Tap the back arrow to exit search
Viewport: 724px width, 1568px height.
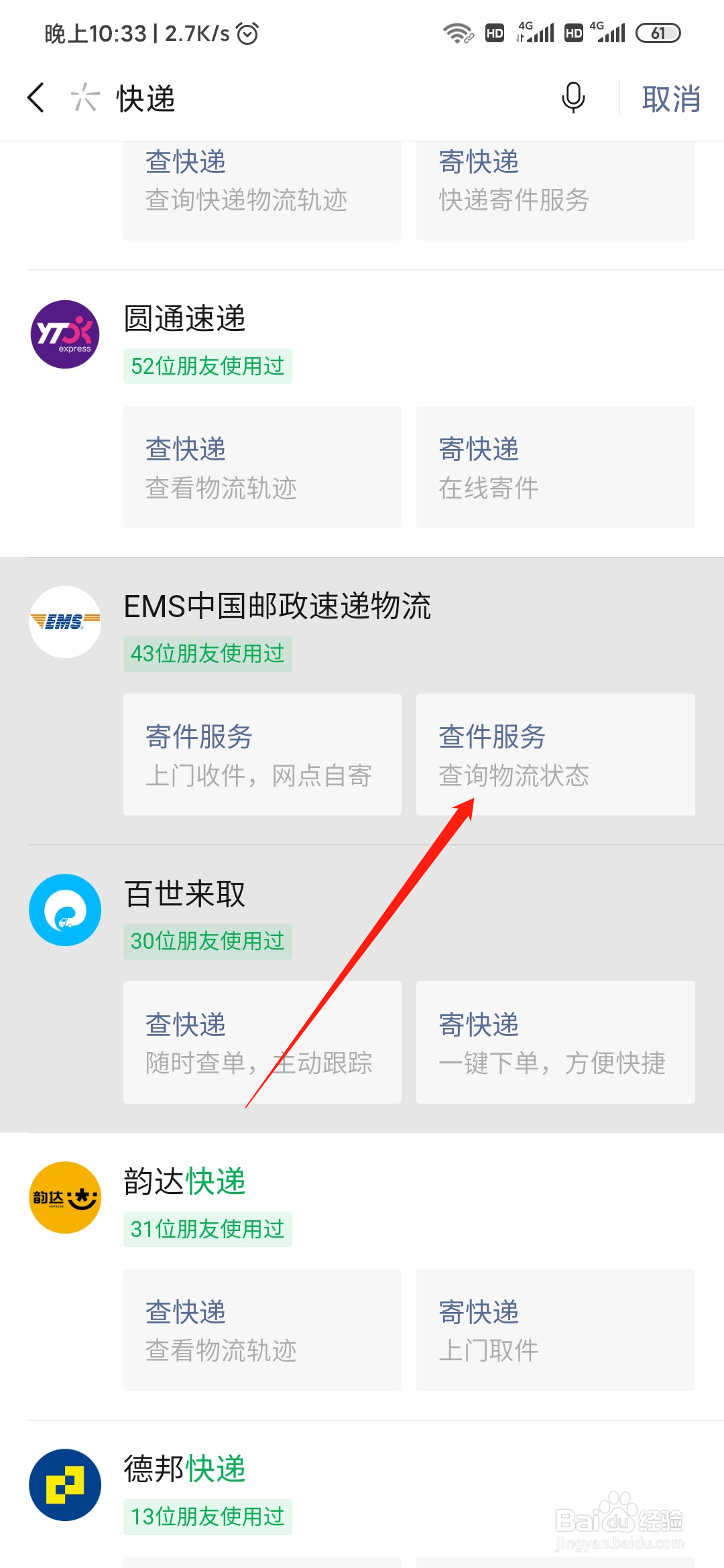pyautogui.click(x=36, y=98)
